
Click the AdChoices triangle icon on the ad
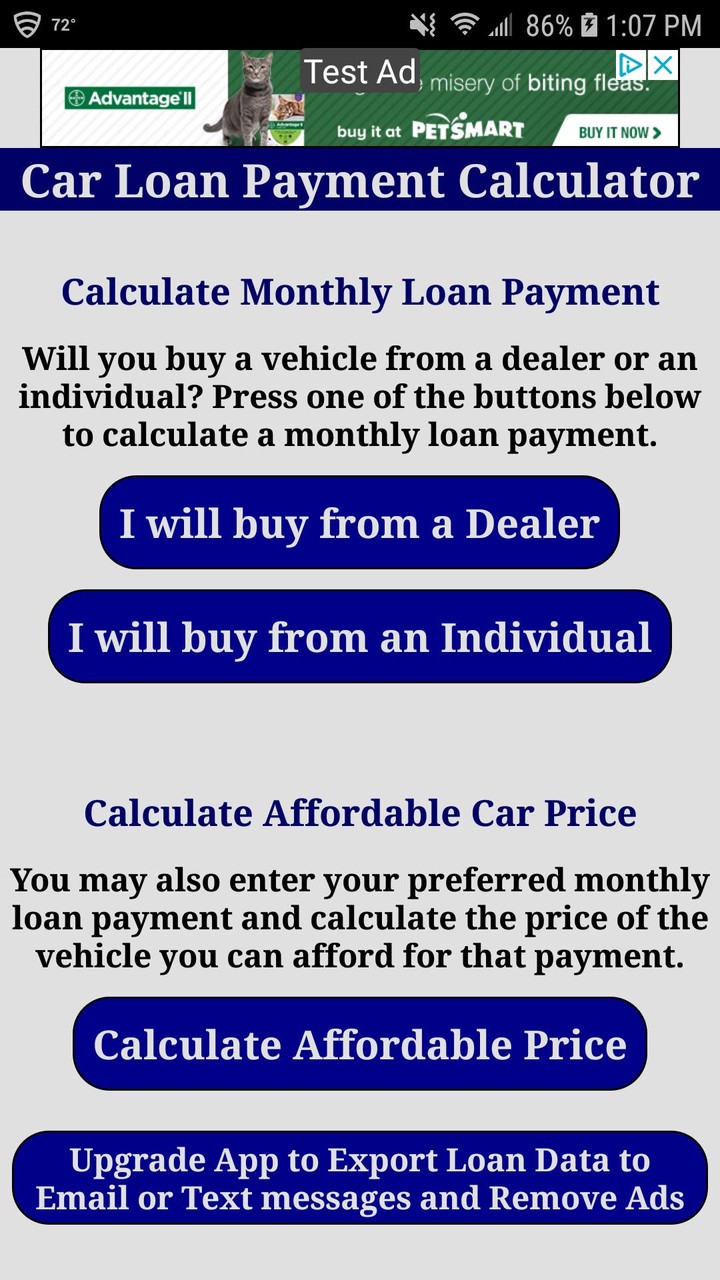click(633, 65)
